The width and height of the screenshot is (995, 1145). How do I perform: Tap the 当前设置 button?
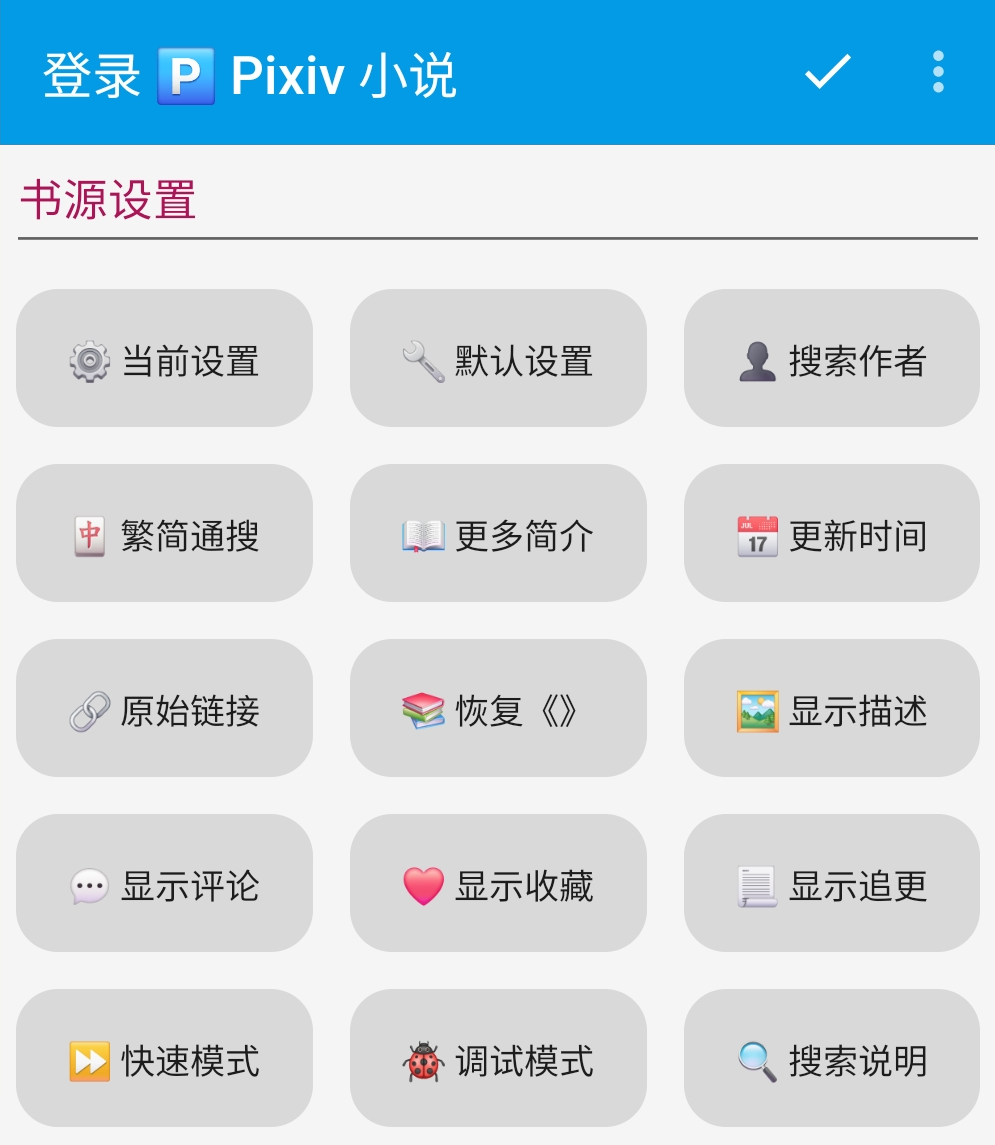coord(165,359)
